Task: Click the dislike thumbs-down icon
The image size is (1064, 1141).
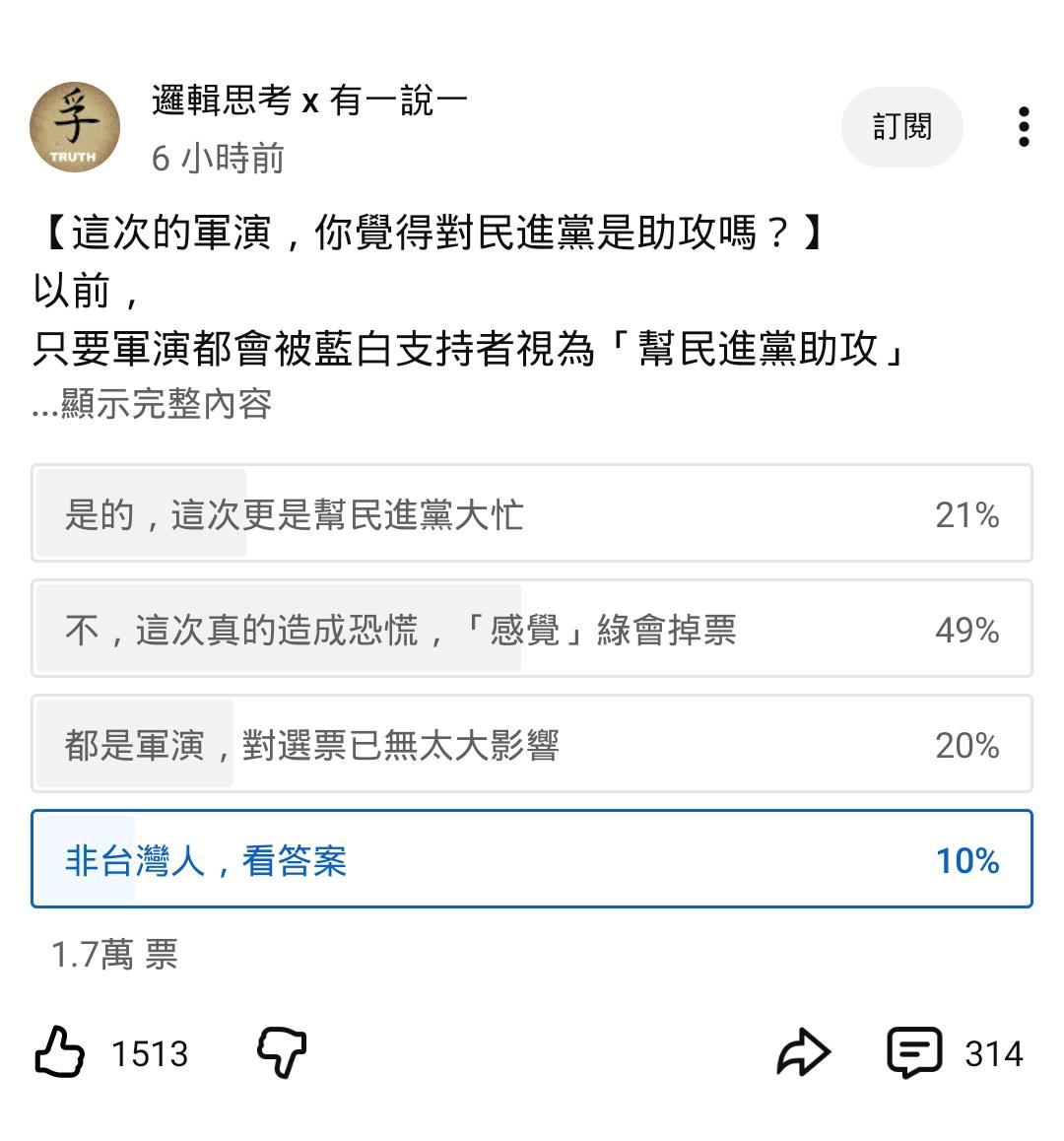Action: pyautogui.click(x=282, y=1052)
